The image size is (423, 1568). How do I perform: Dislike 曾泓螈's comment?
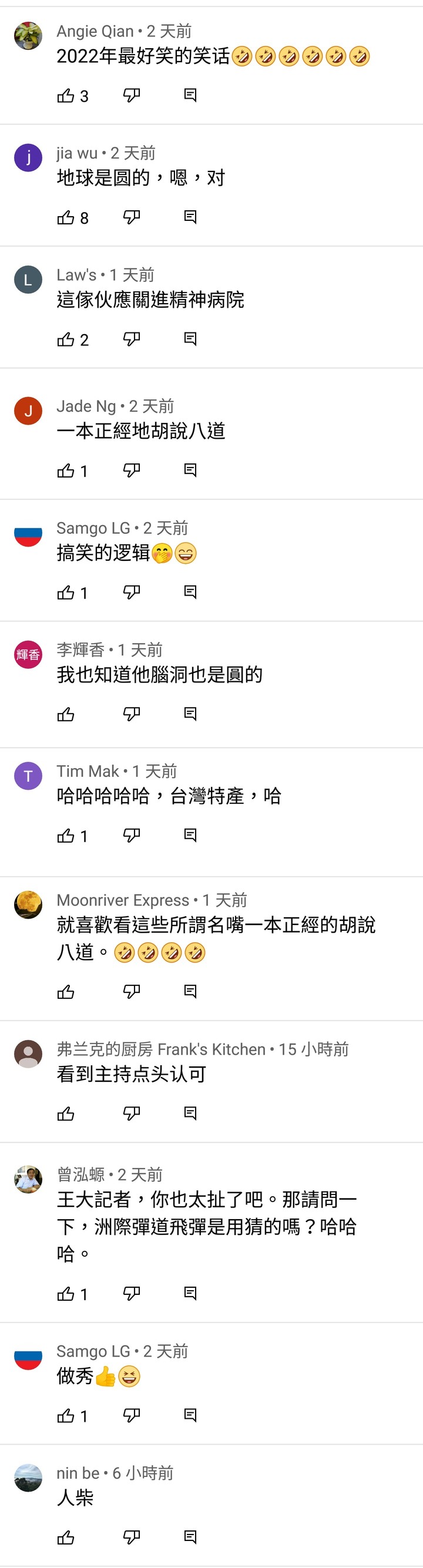(x=132, y=1294)
